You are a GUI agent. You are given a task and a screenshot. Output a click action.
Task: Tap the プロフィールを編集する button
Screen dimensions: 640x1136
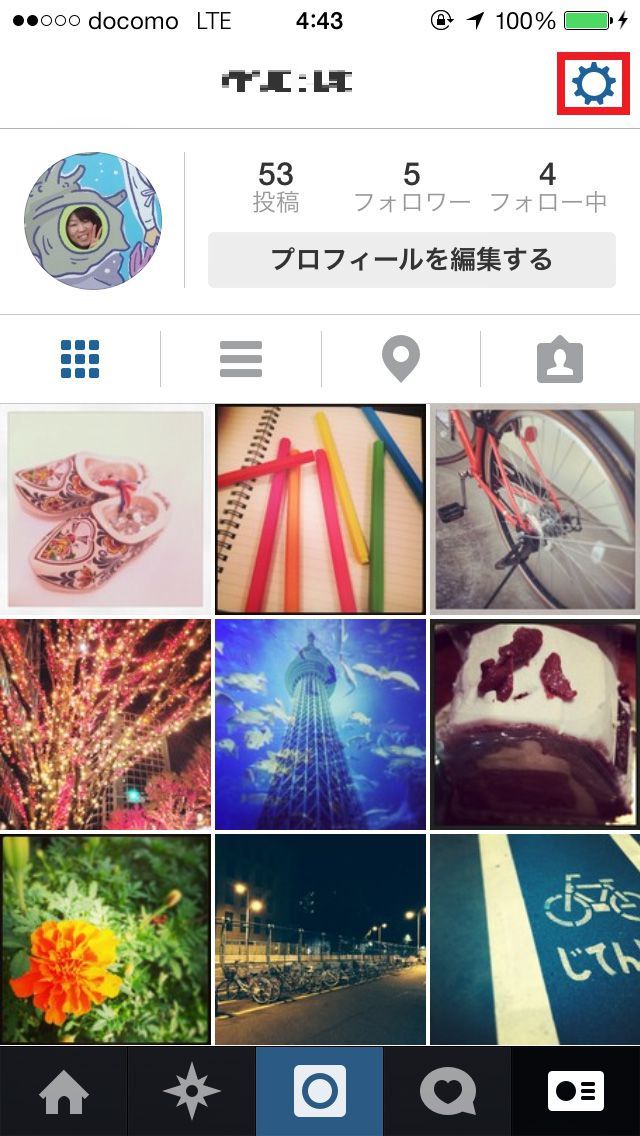pos(411,260)
